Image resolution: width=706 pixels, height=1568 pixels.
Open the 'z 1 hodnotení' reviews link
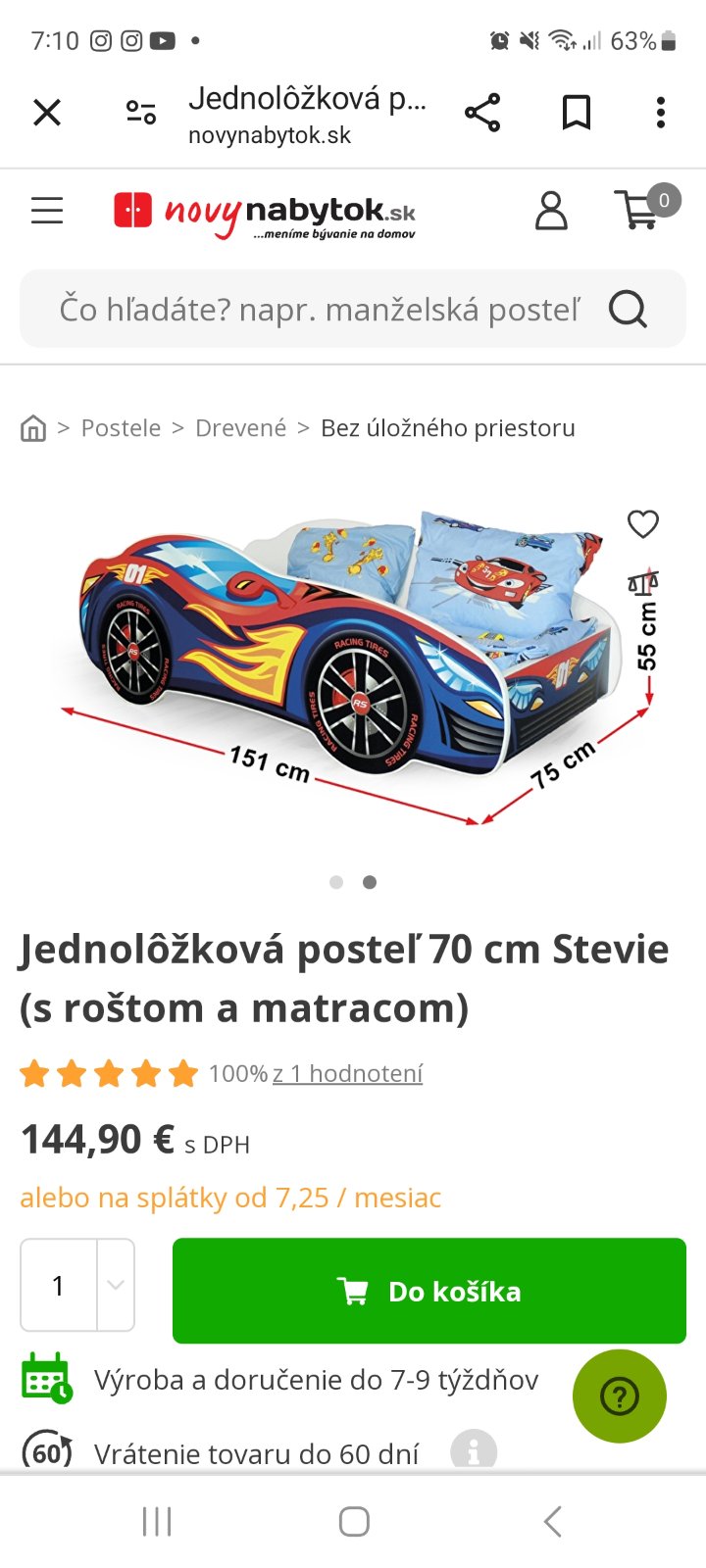[347, 1074]
